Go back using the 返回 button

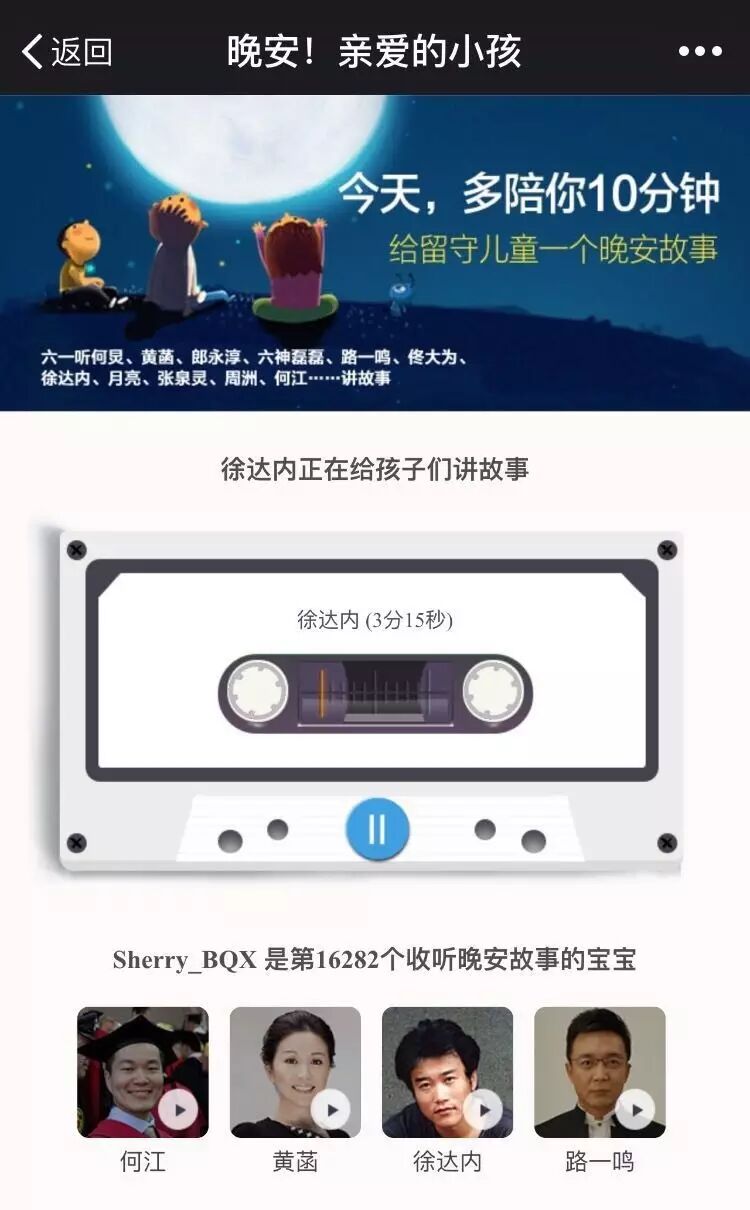(x=66, y=51)
